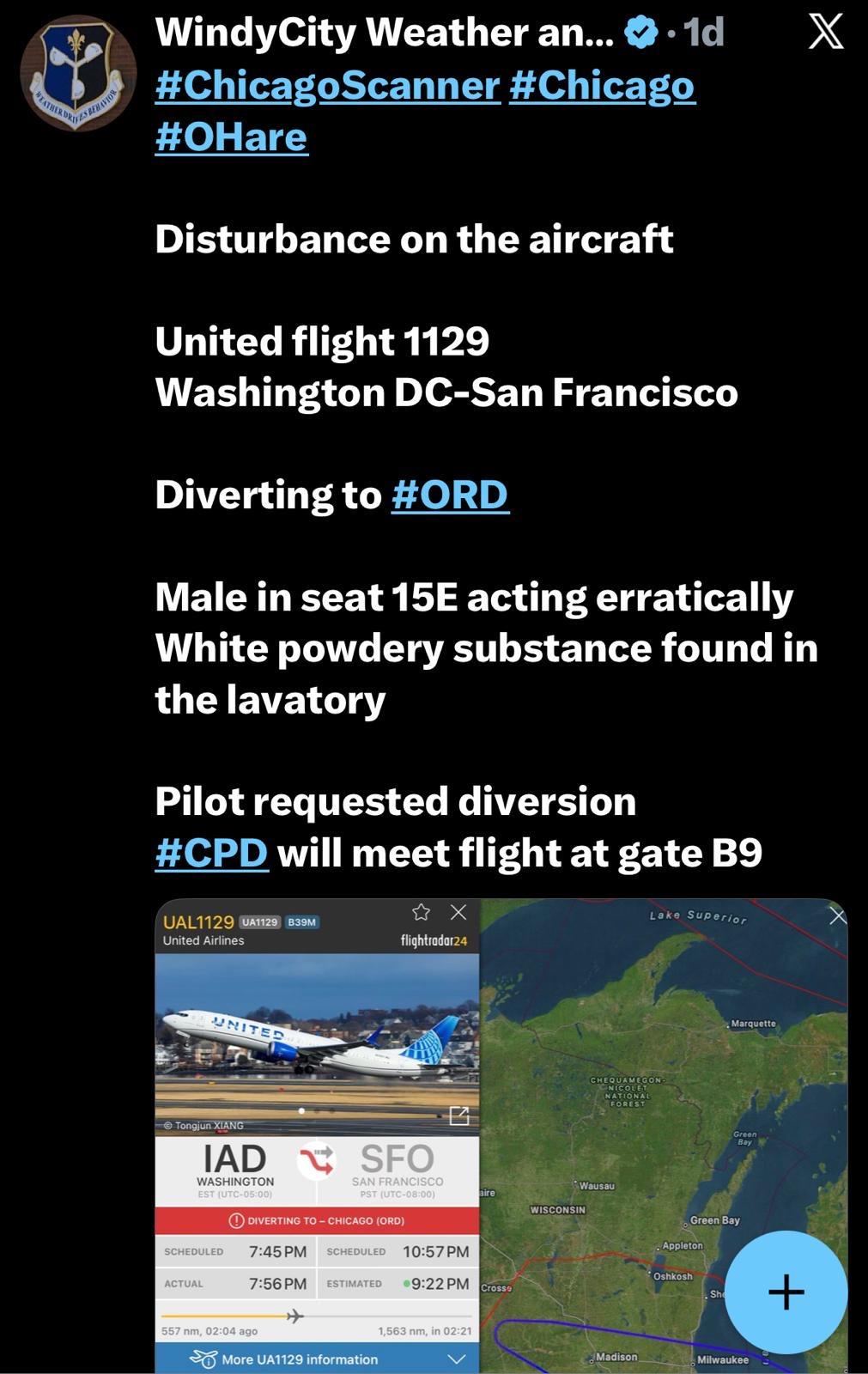
Task: Compose a new post with plus button
Action: [786, 1292]
